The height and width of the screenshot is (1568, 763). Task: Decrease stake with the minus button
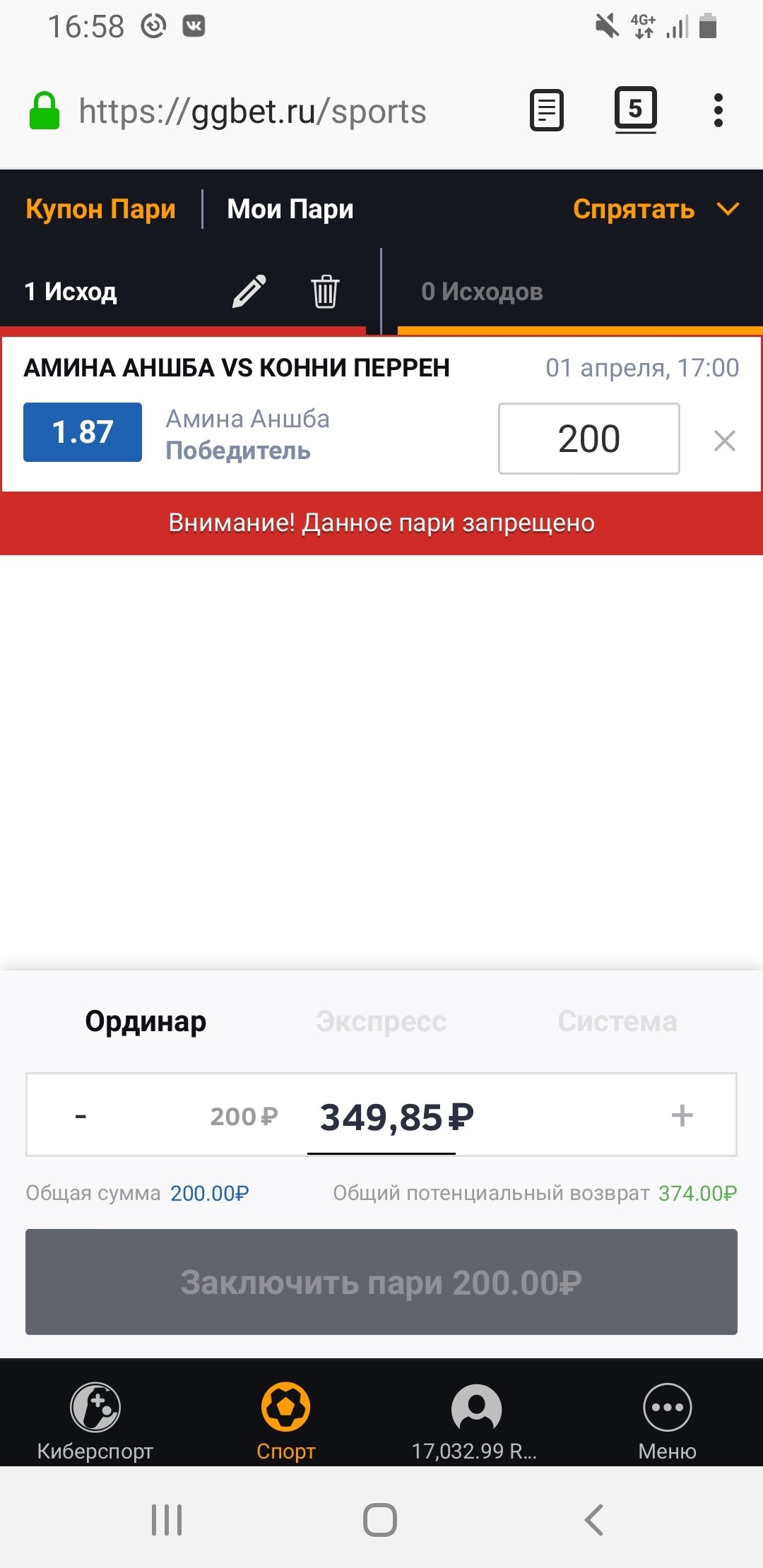click(x=81, y=1116)
